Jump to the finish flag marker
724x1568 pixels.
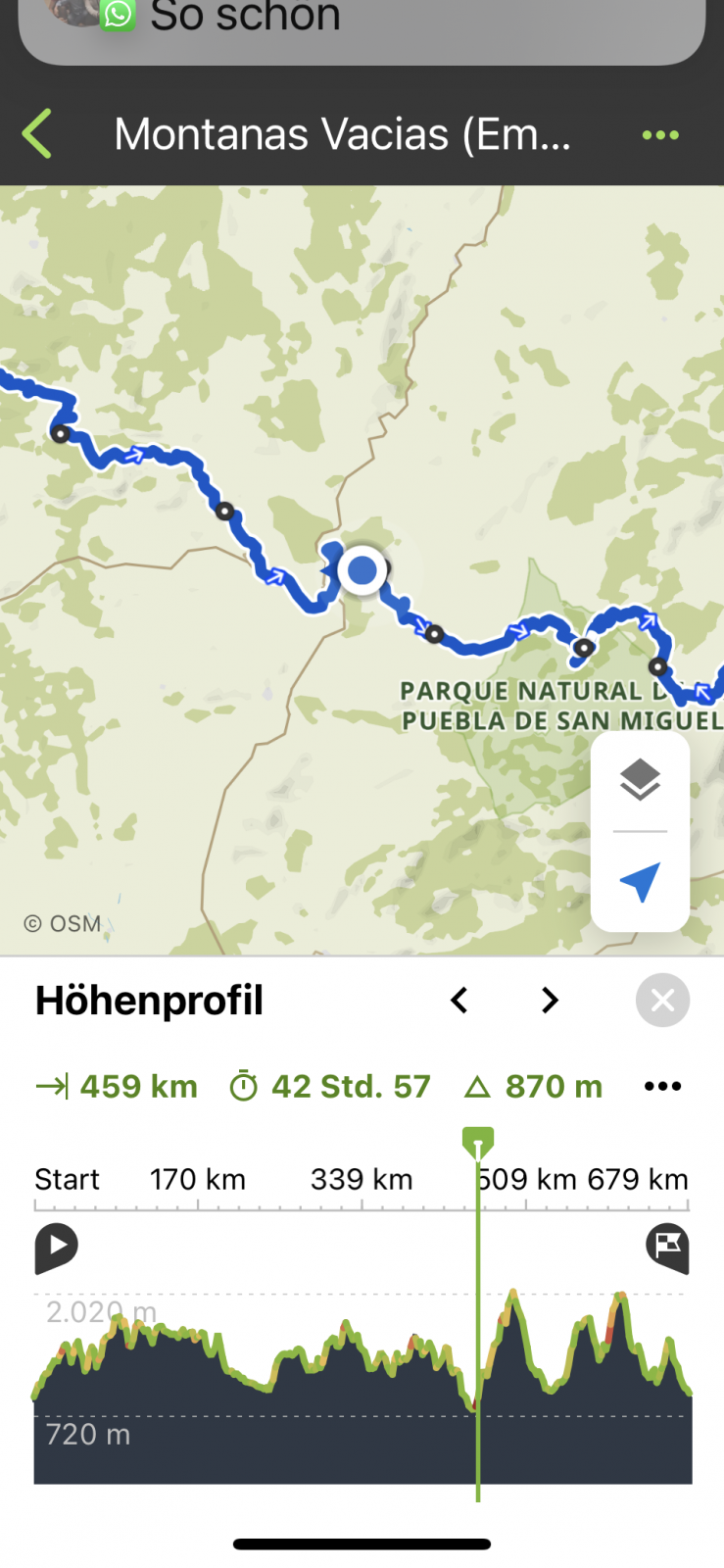coord(667,1248)
